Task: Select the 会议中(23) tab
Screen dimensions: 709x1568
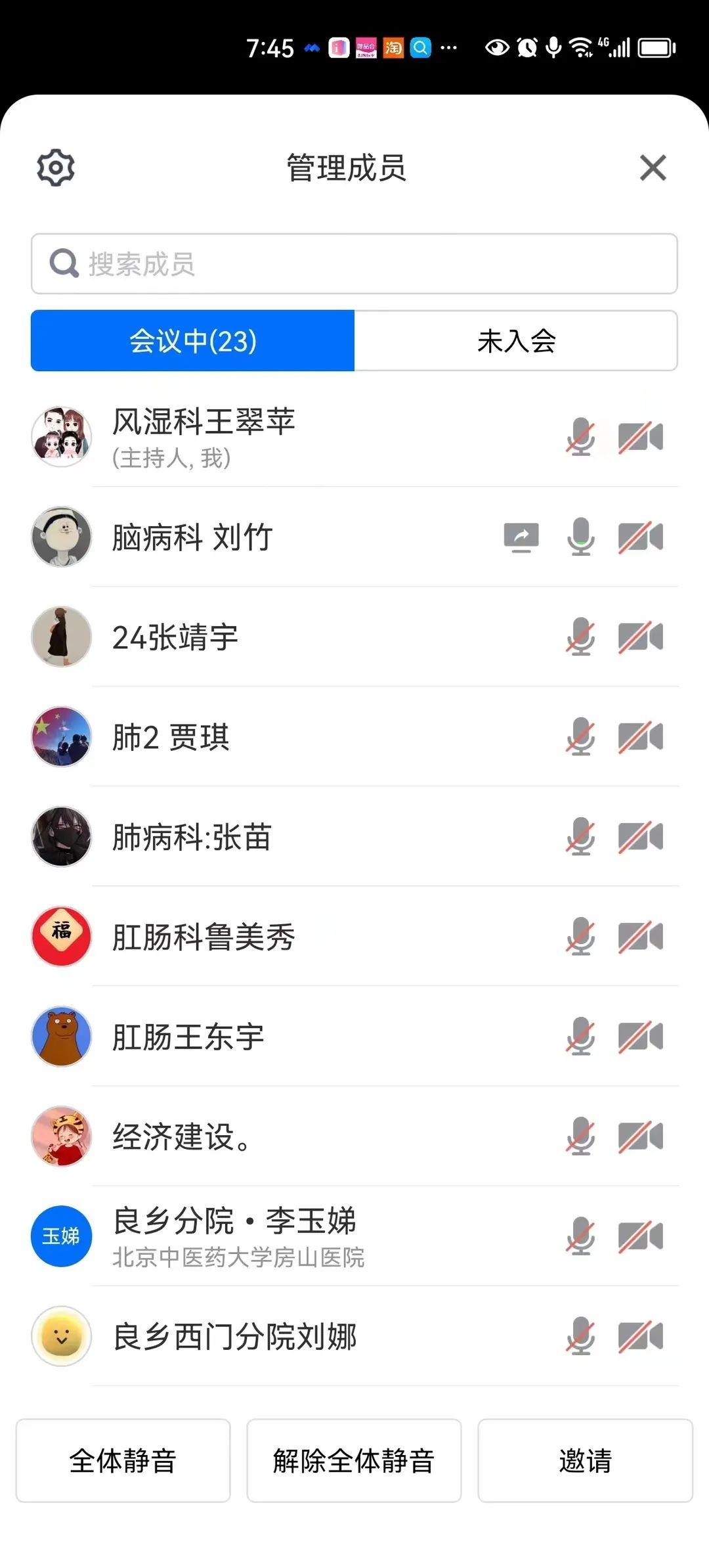Action: [193, 341]
